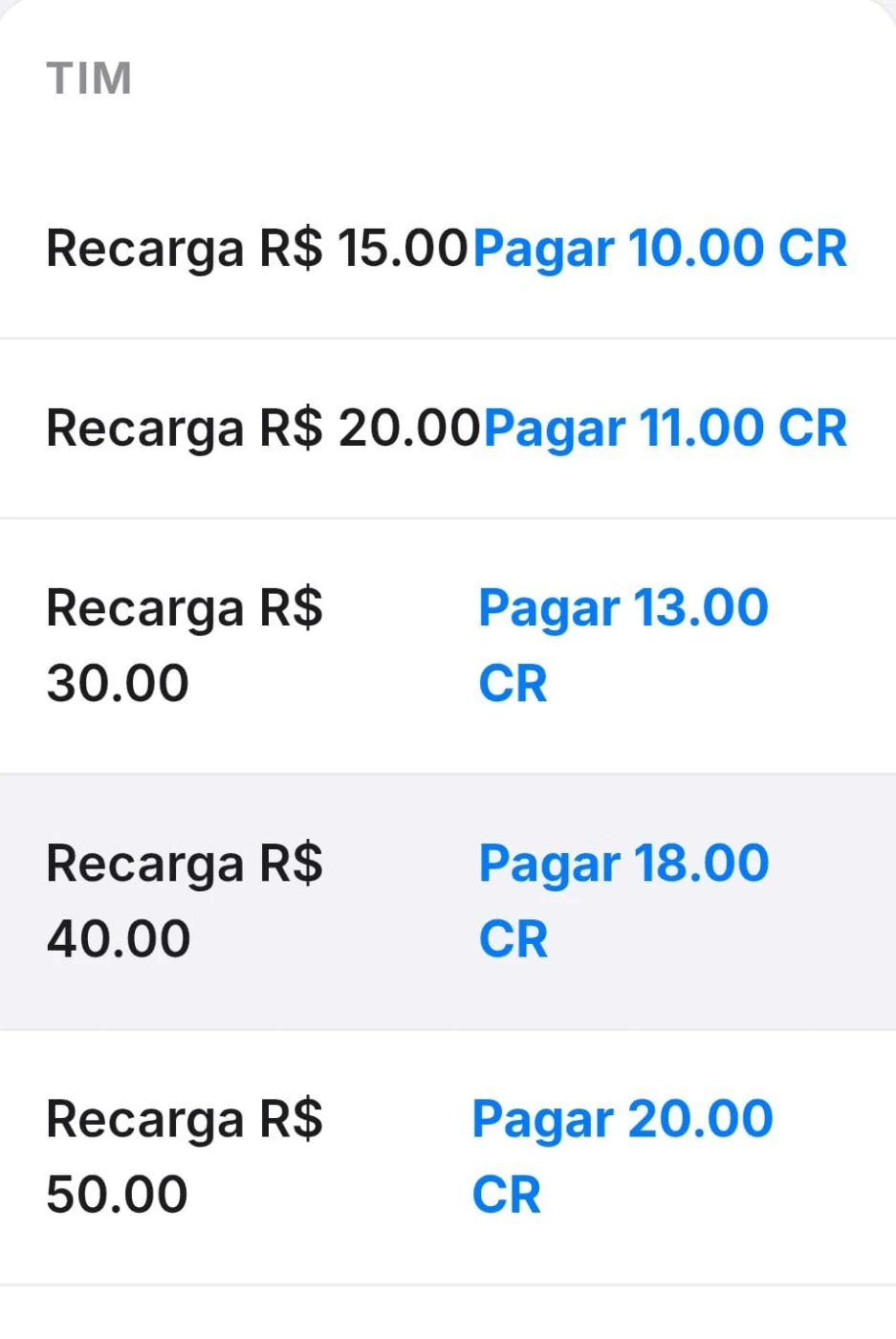896x1339 pixels.
Task: Pay 20.00 CR for the R$ 50.00 recharge
Action: 623,1155
